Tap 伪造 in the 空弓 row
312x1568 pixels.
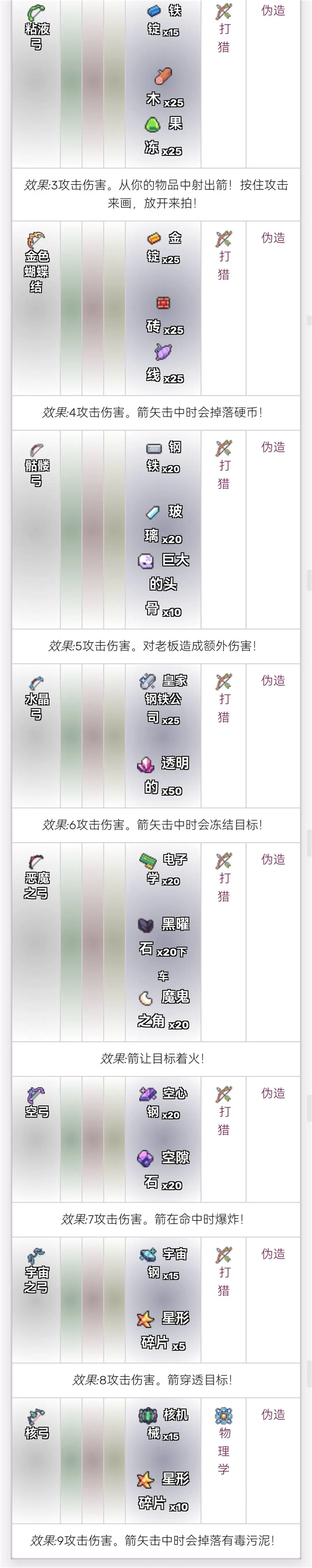pos(273,1093)
